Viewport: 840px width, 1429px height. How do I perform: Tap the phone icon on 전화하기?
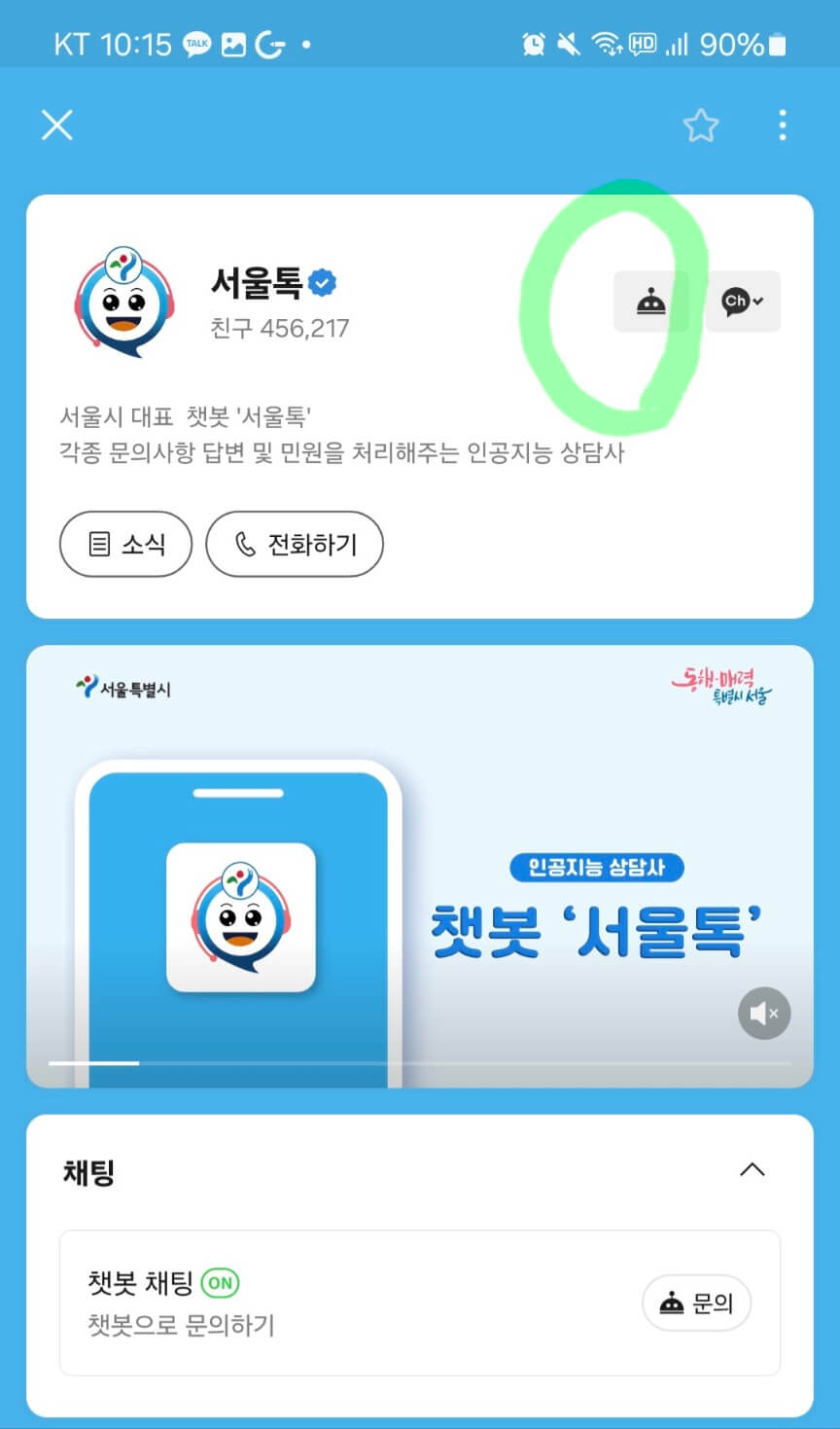pos(246,545)
